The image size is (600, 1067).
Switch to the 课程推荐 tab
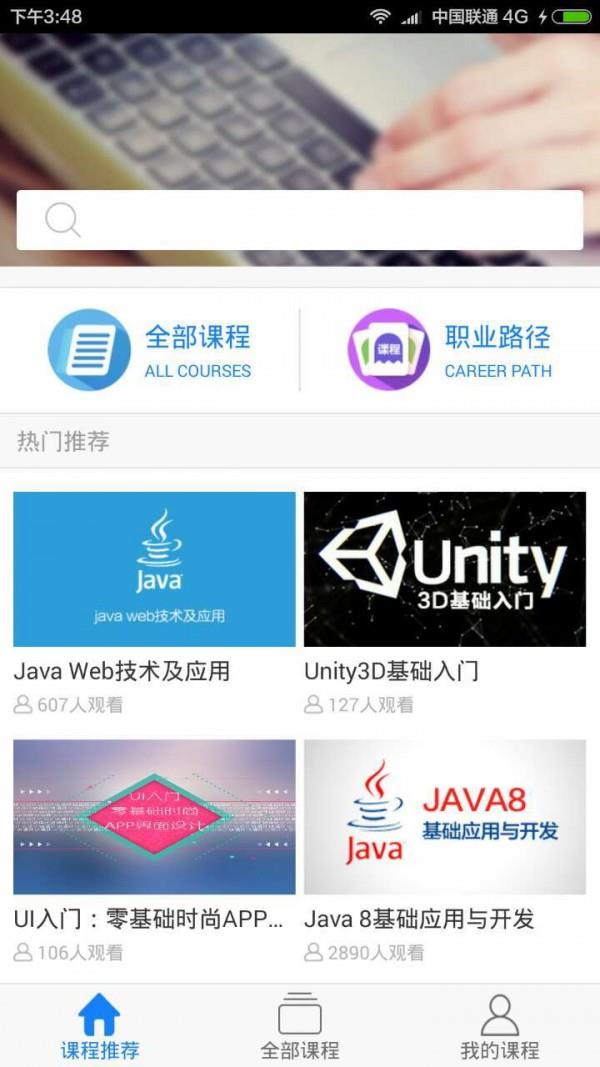[100, 1026]
